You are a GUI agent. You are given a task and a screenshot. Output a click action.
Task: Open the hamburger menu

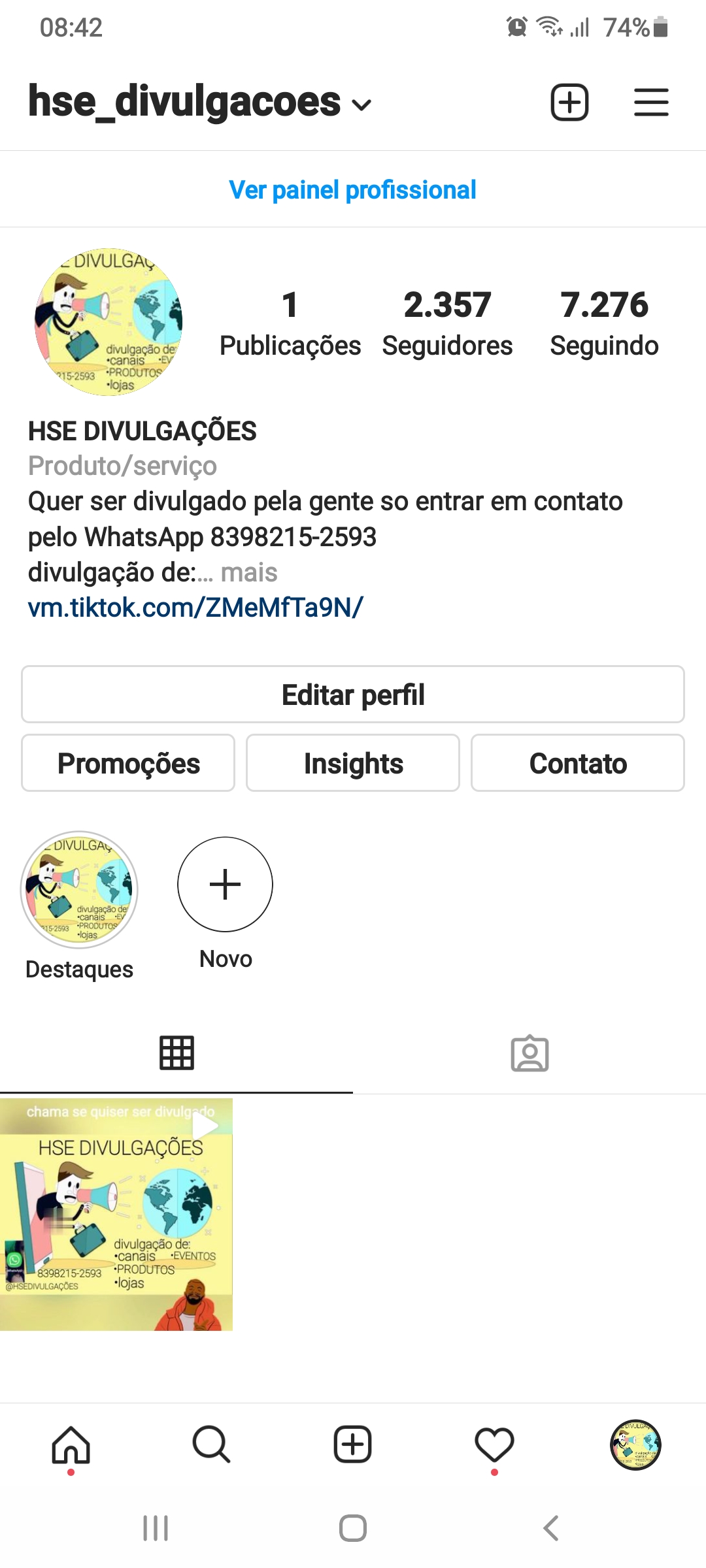(x=651, y=103)
